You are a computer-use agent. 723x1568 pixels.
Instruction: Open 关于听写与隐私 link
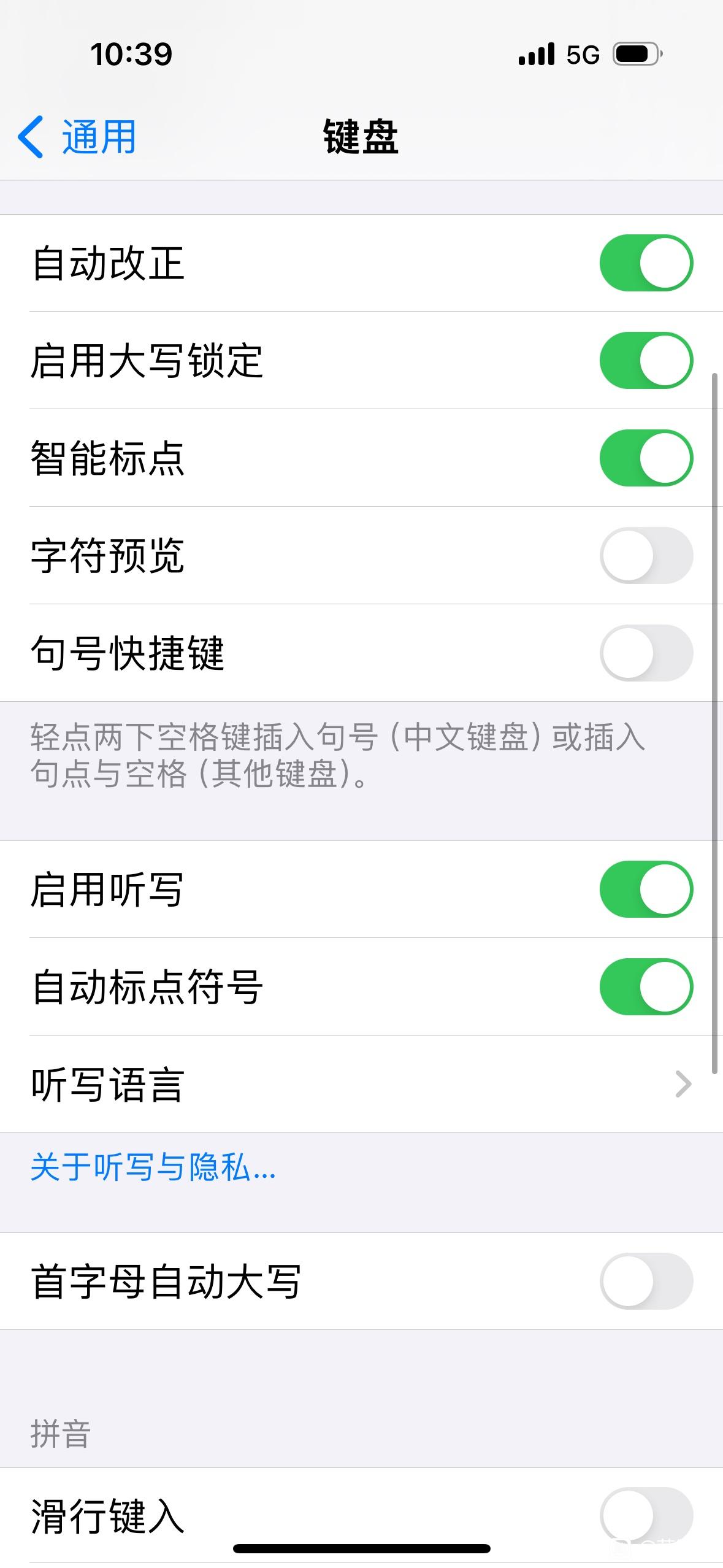click(153, 1167)
